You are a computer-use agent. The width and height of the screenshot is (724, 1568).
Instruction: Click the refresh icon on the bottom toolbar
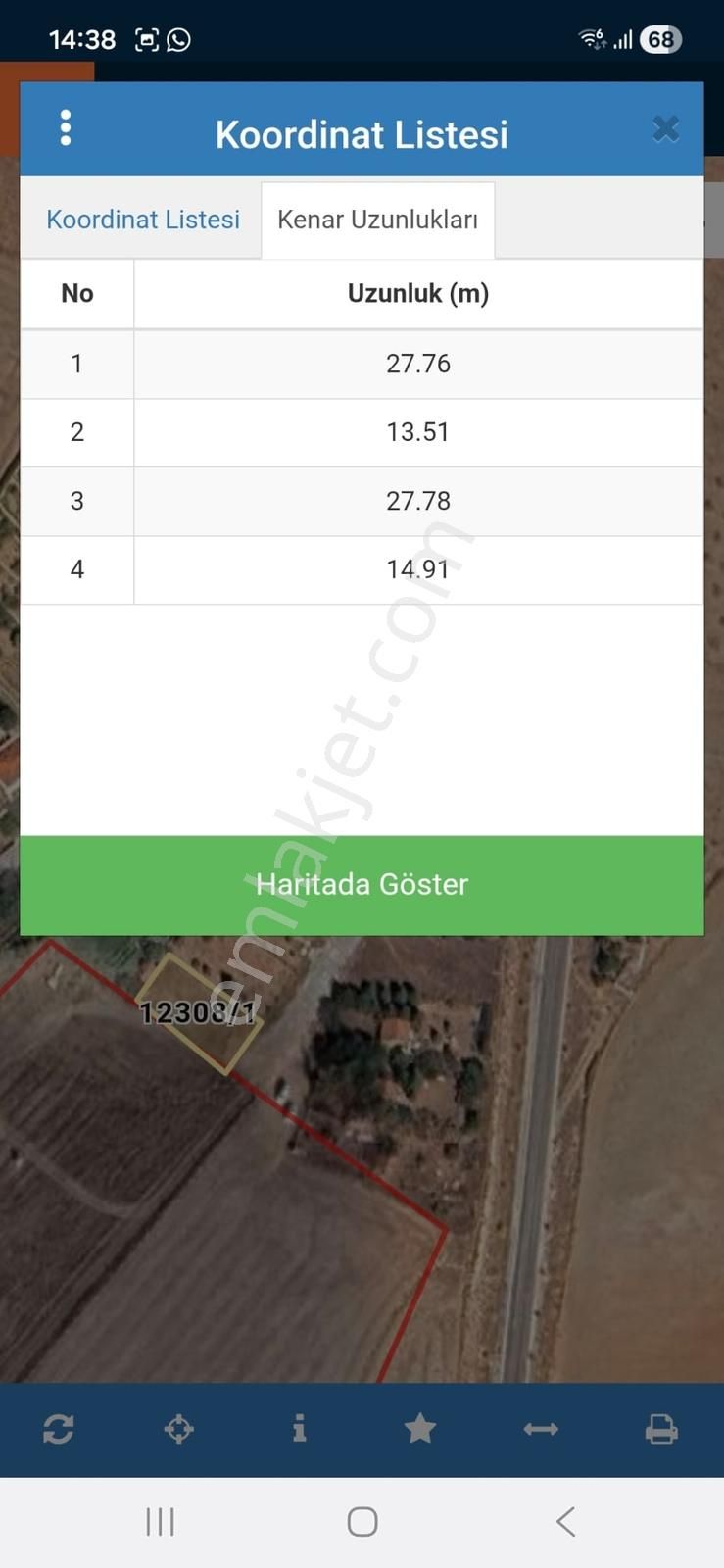tap(59, 1429)
